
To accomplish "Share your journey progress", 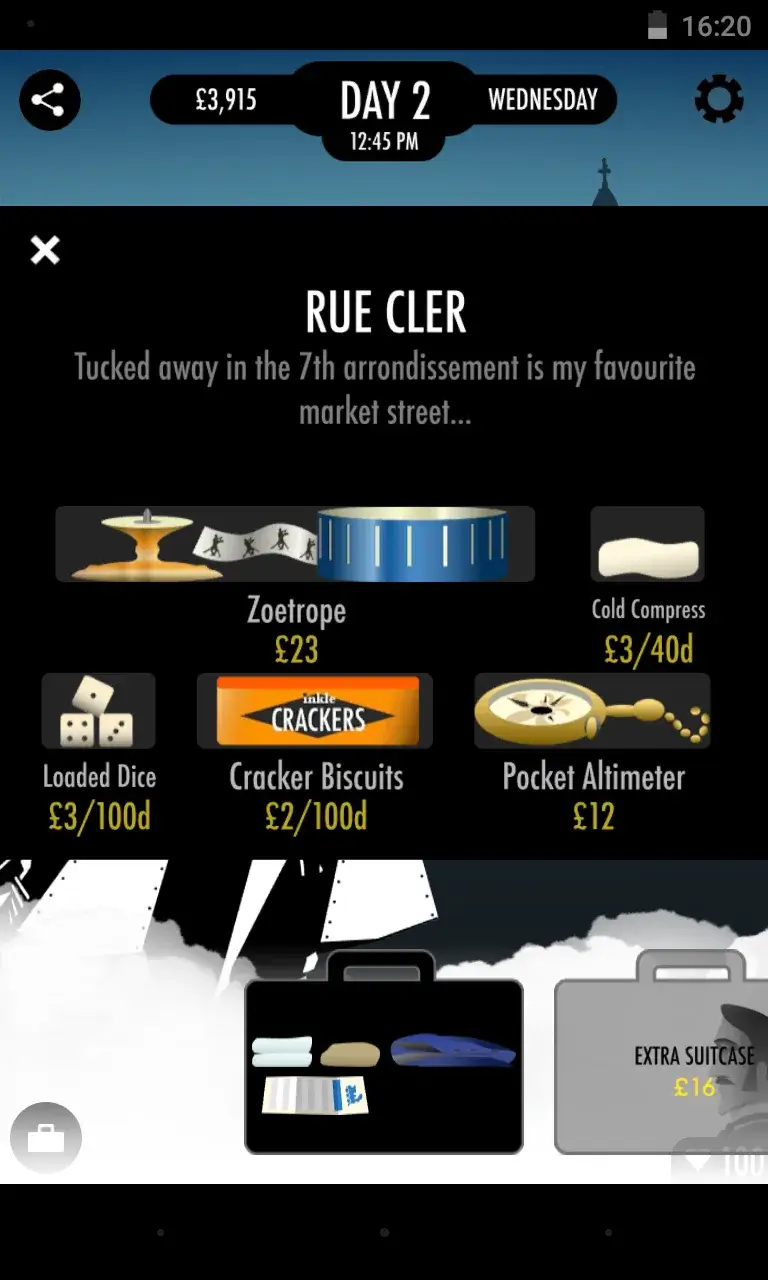I will (49, 100).
